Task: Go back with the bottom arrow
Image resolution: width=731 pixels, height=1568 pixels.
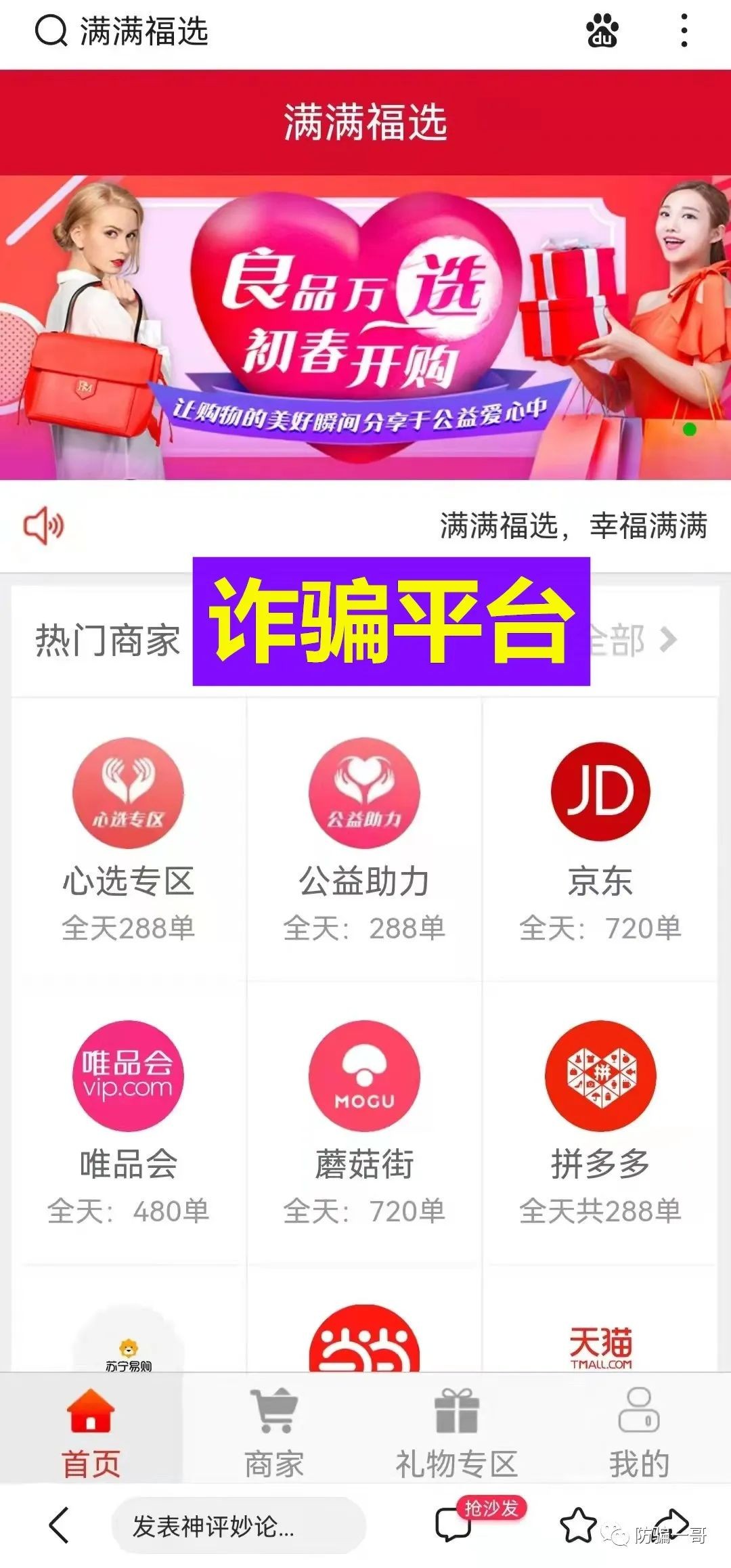Action: click(60, 1525)
